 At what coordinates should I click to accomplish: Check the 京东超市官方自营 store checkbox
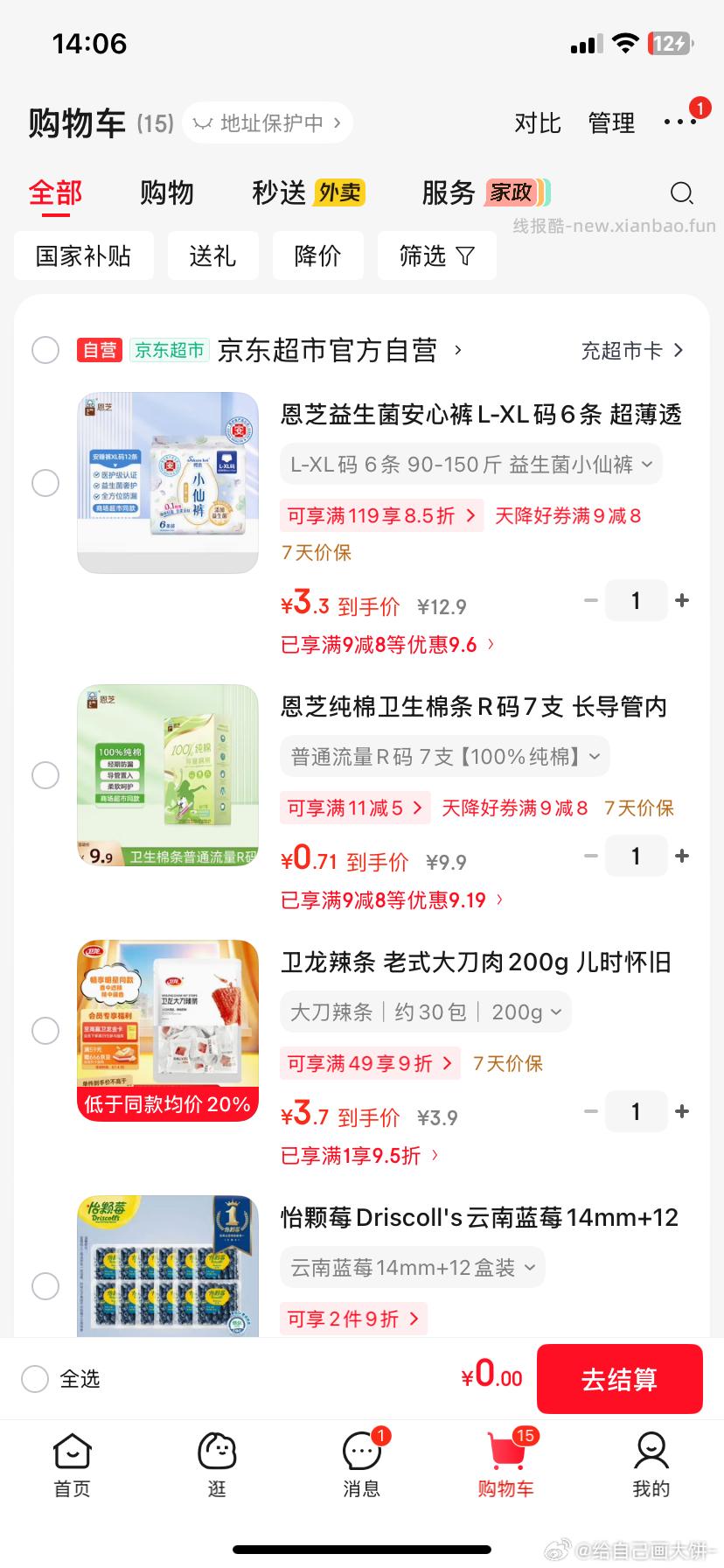coord(45,350)
